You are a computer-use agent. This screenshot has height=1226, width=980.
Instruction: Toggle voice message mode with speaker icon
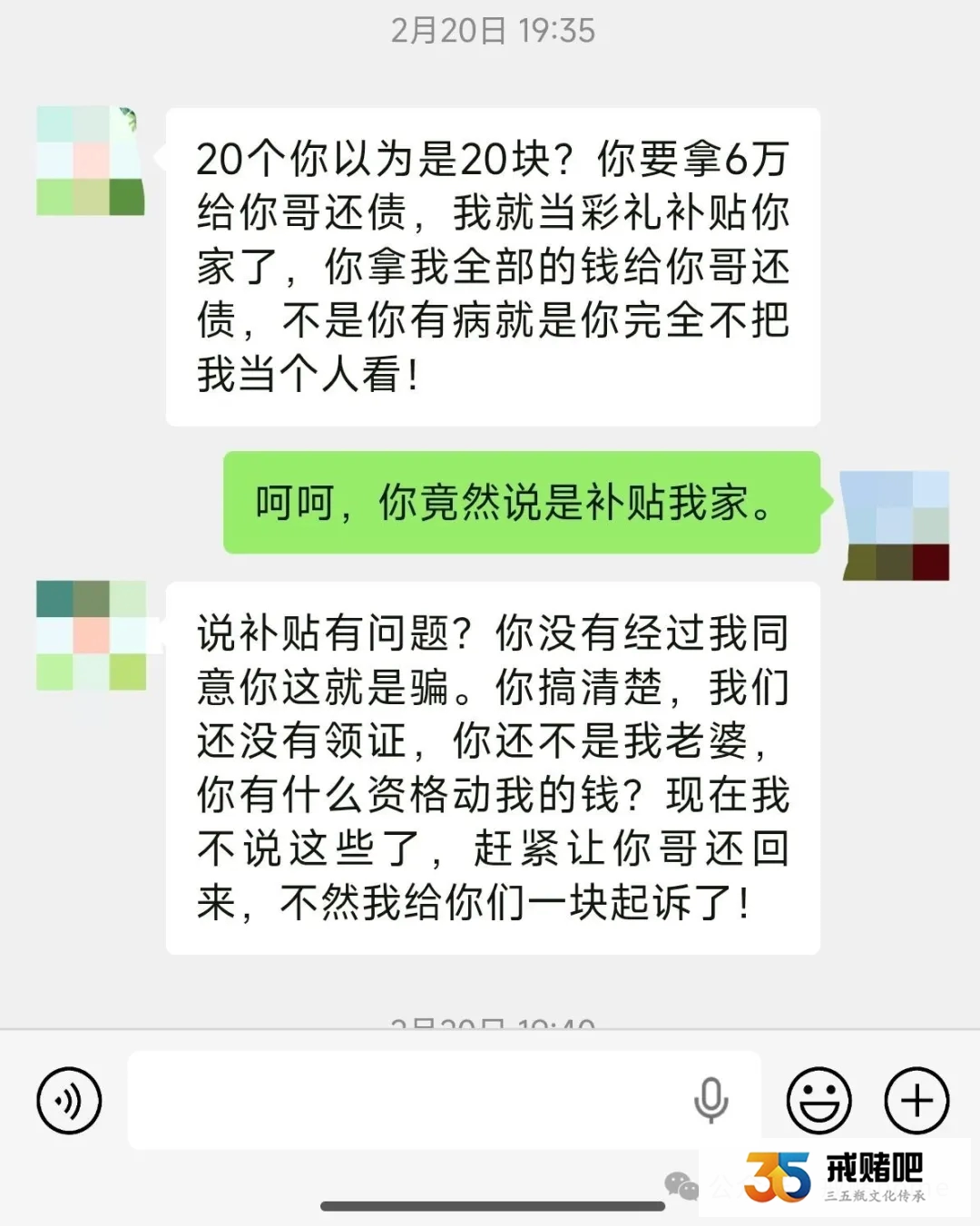[x=69, y=1101]
